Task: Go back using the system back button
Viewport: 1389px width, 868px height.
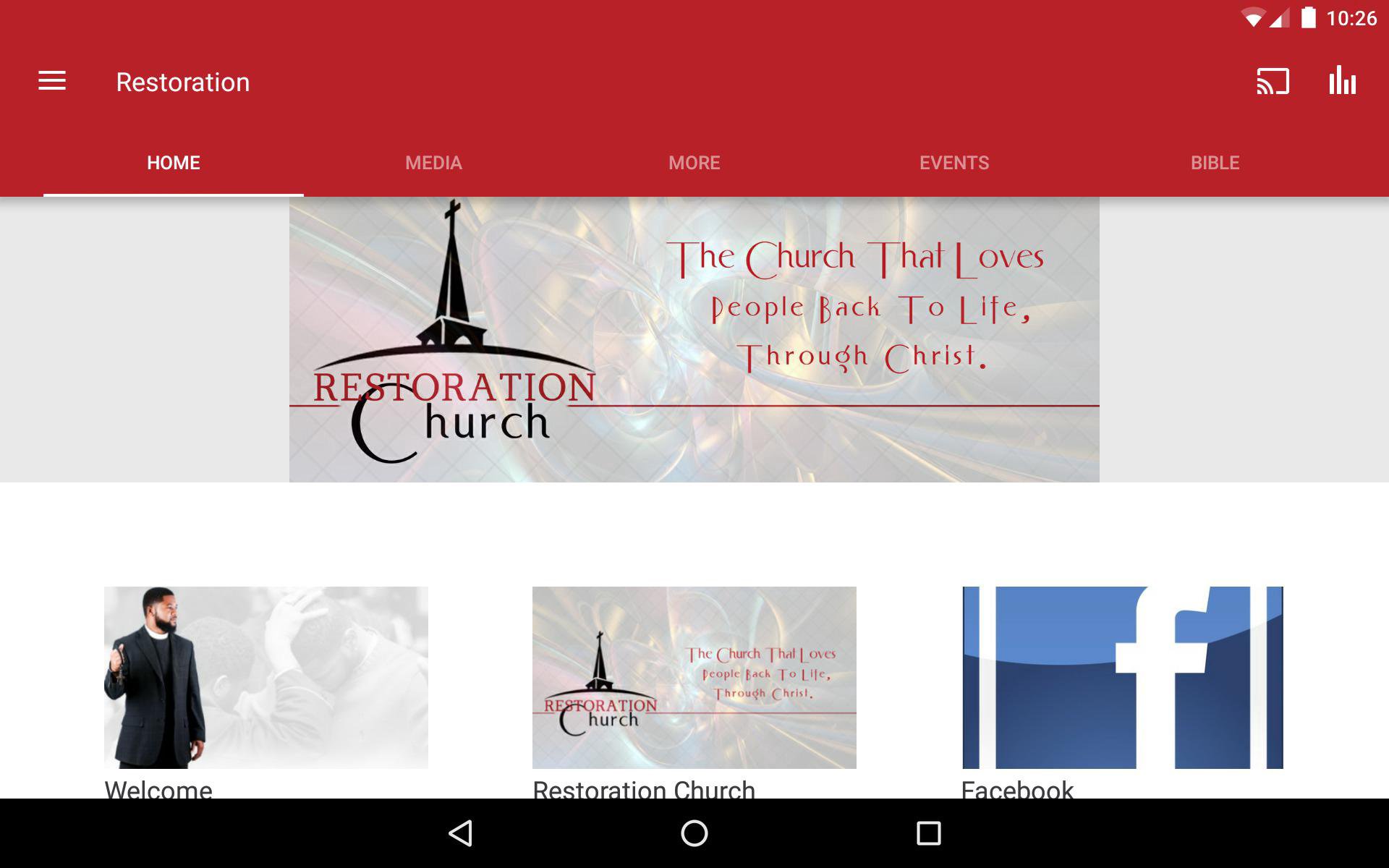Action: coord(461,833)
